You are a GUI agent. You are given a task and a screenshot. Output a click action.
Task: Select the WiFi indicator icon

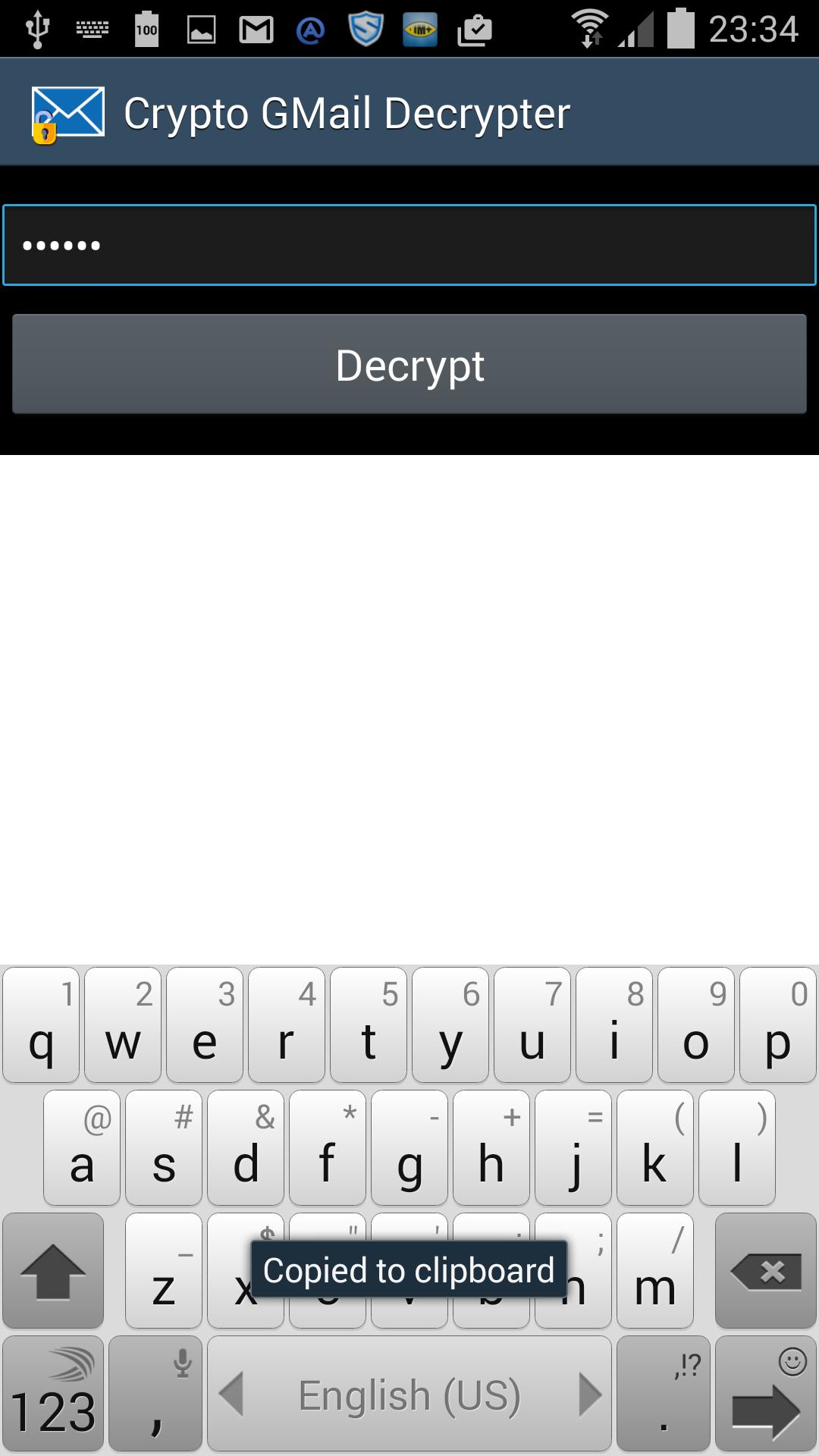(591, 27)
